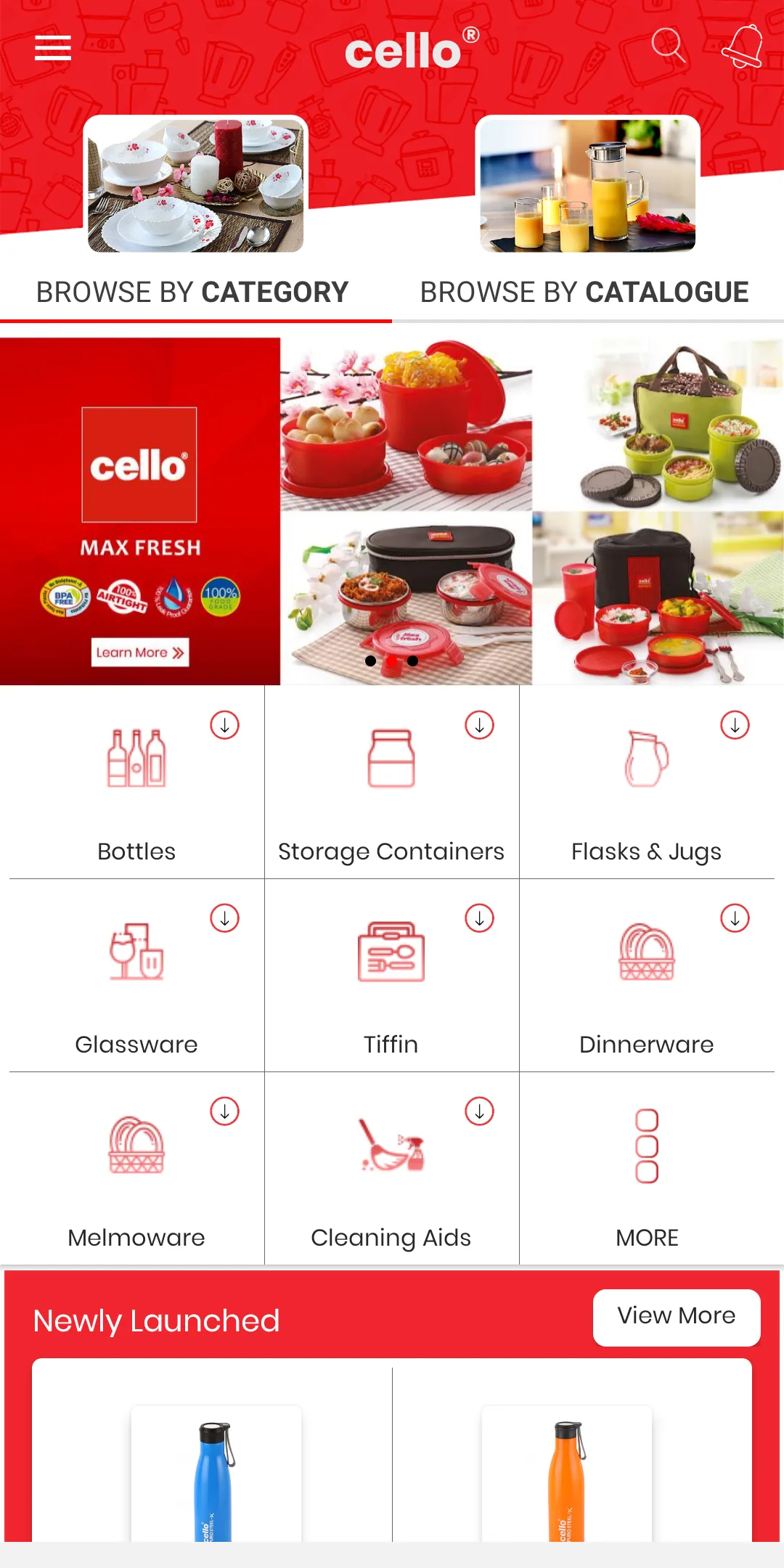784x1568 pixels.
Task: Switch to Browse by Catalogue tab
Action: coord(584,292)
